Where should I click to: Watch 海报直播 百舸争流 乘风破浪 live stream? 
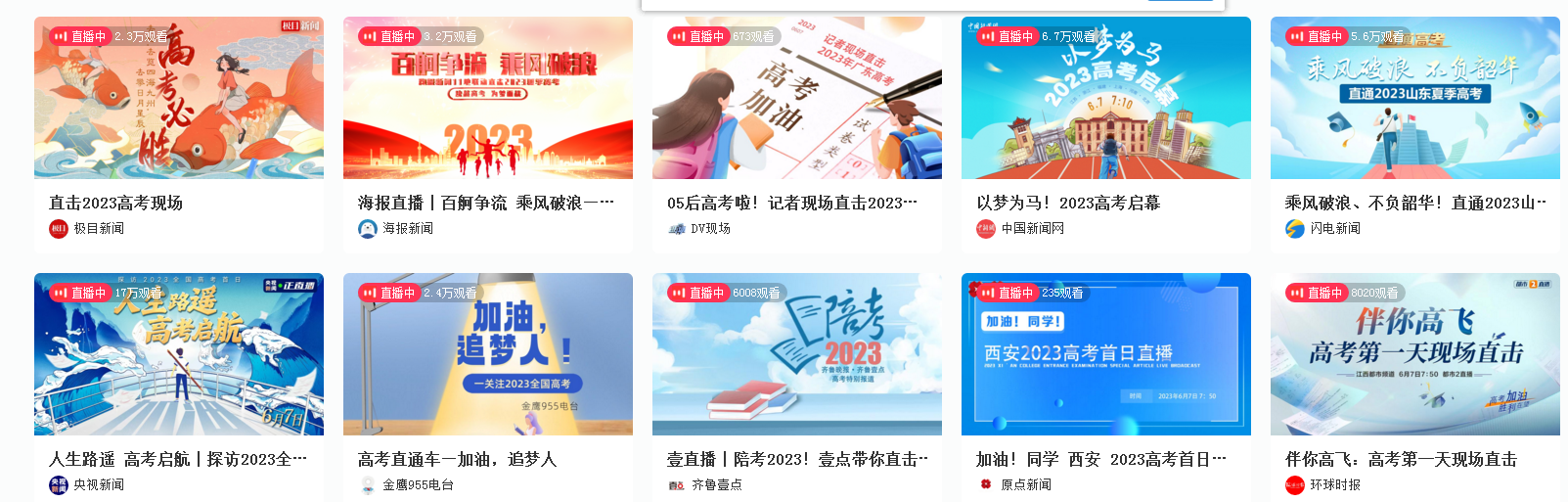pos(487,98)
